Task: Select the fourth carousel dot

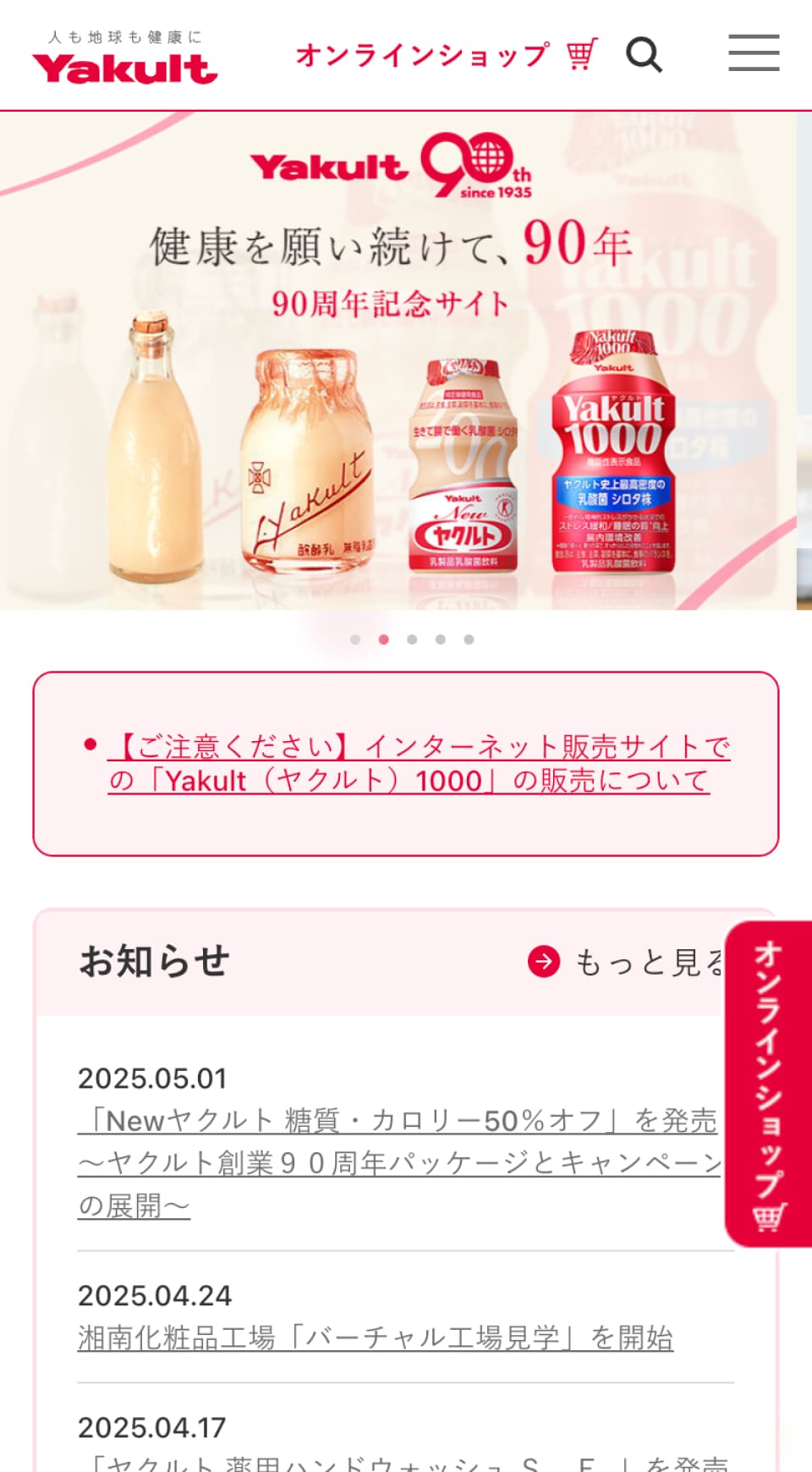Action: click(441, 640)
